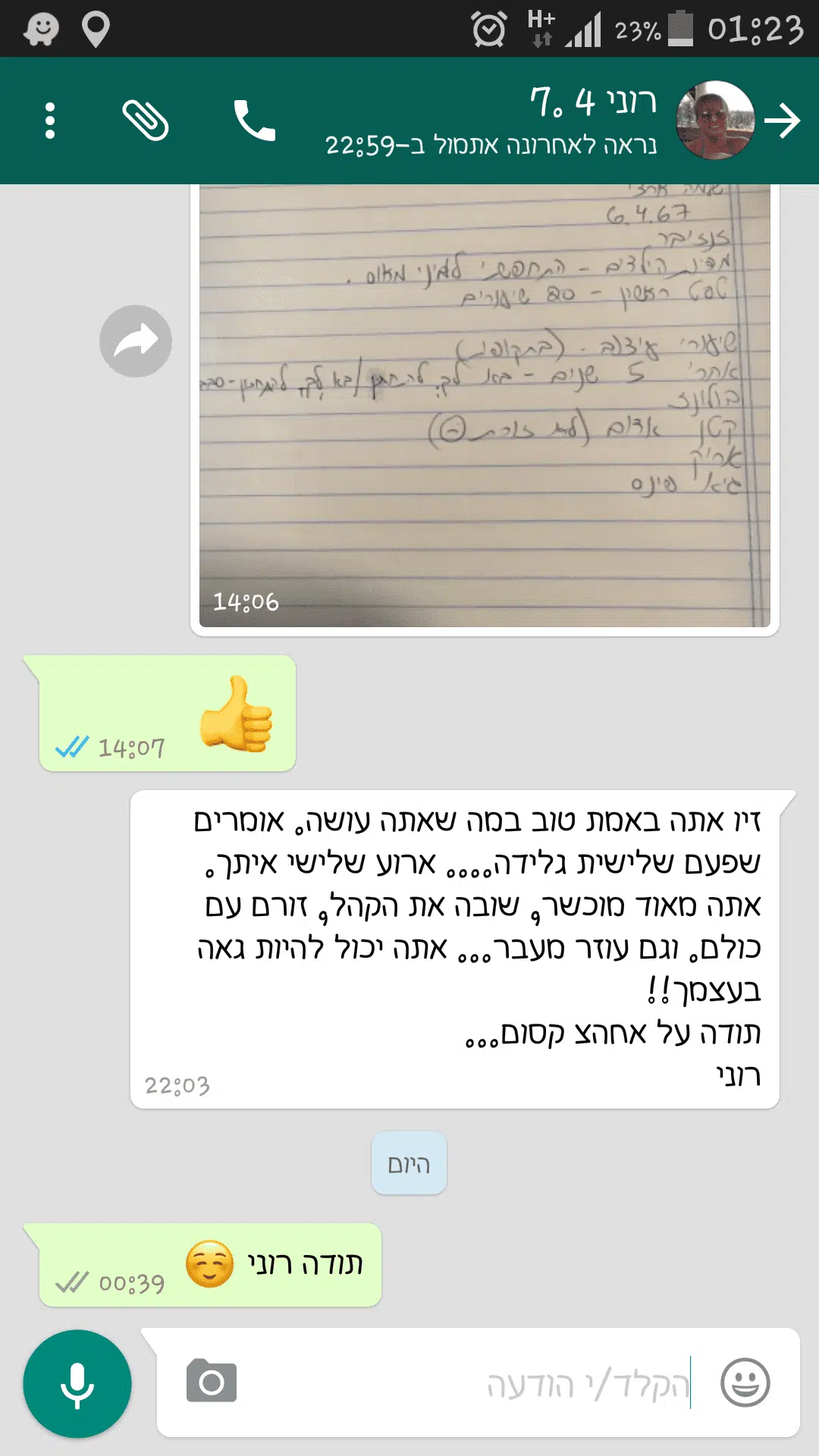This screenshot has height=1456, width=819.
Task: Tap the microphone to record voice message
Action: tap(77, 1384)
